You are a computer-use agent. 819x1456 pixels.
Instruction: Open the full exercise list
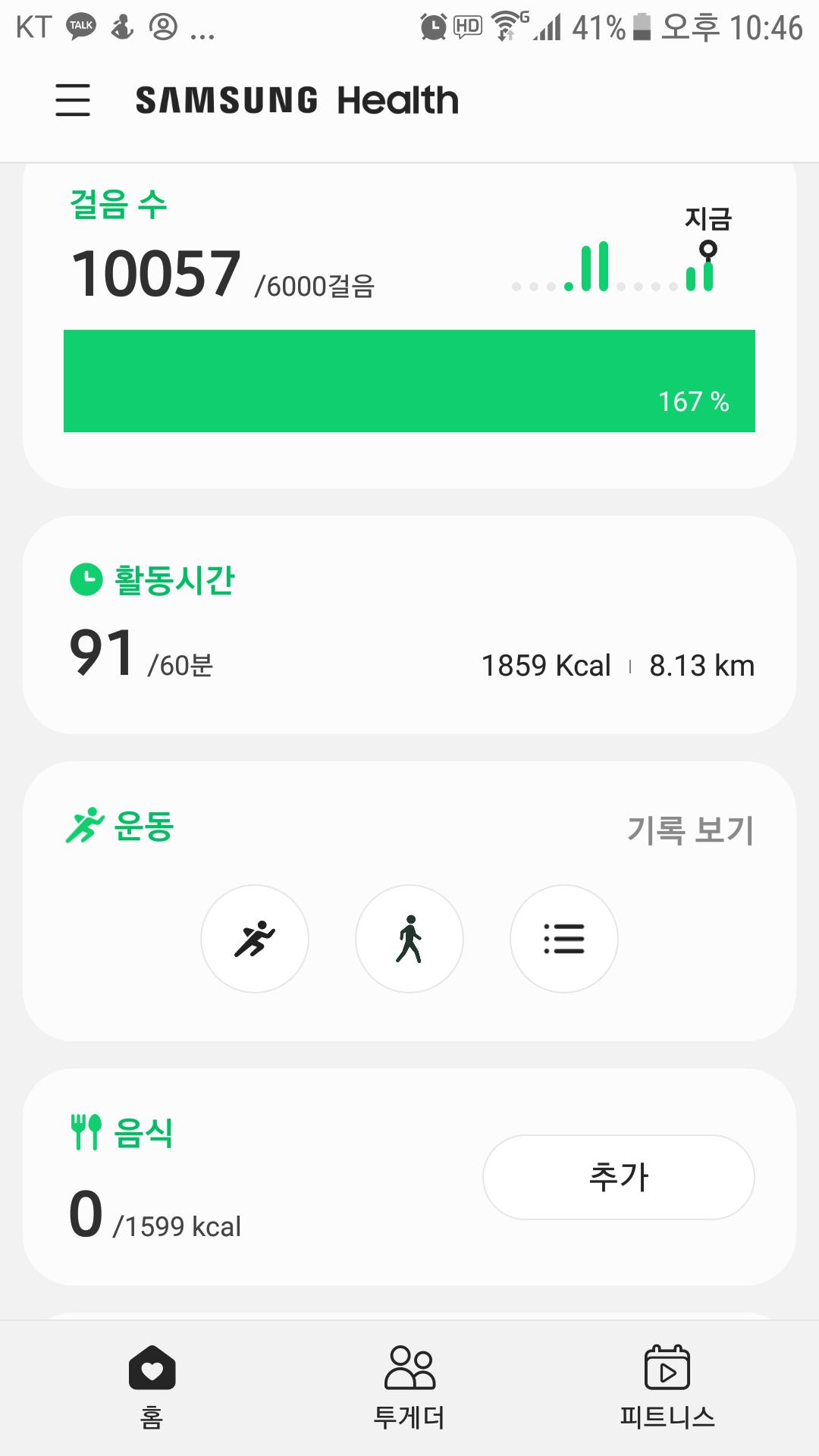point(564,939)
